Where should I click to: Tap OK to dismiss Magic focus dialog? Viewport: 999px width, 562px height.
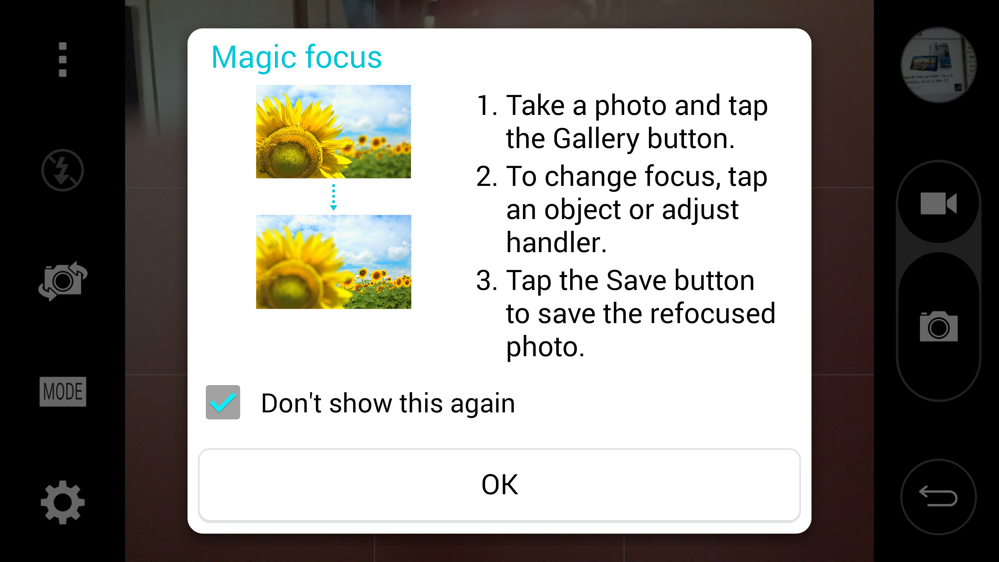pyautogui.click(x=499, y=485)
